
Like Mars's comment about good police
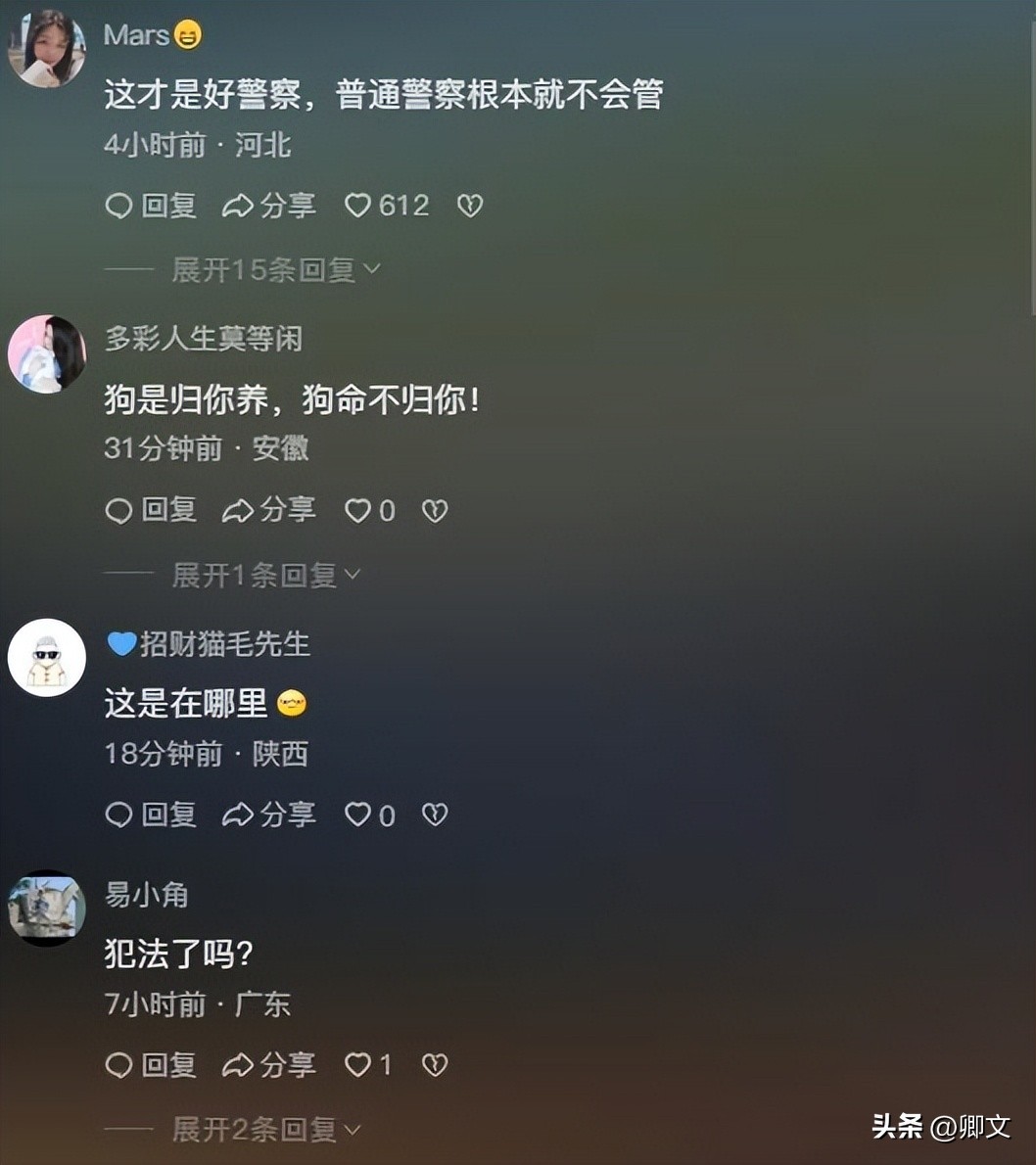(x=358, y=206)
